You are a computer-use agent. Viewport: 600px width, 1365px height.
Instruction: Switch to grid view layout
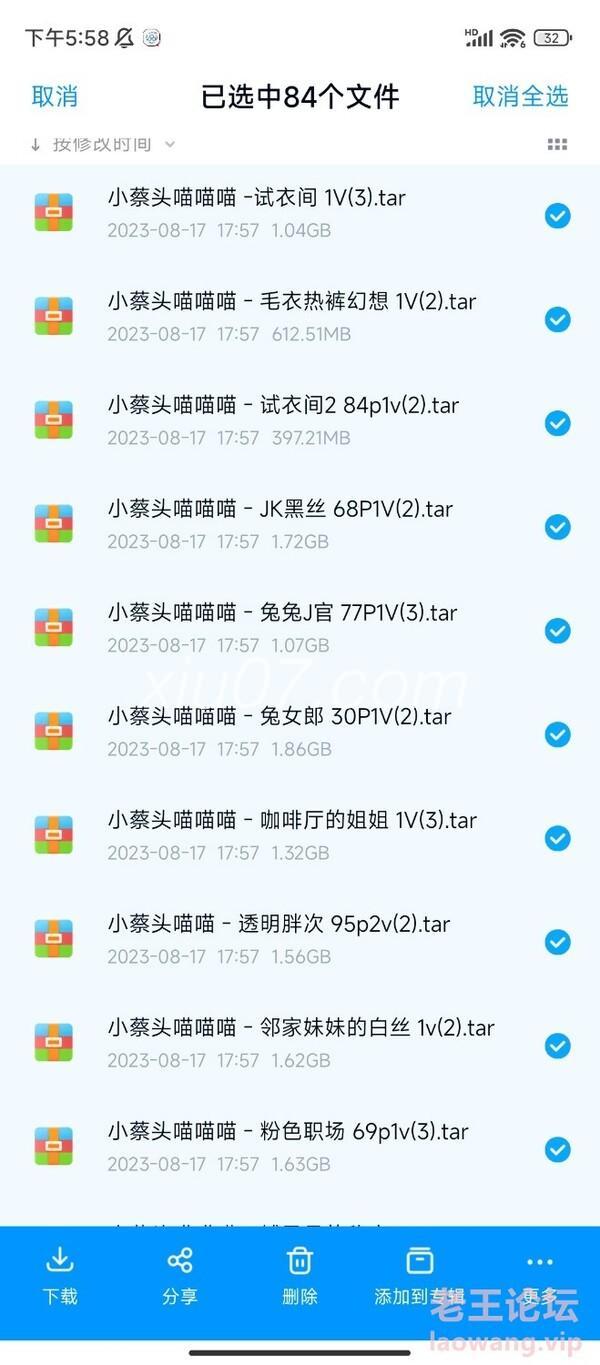557,145
